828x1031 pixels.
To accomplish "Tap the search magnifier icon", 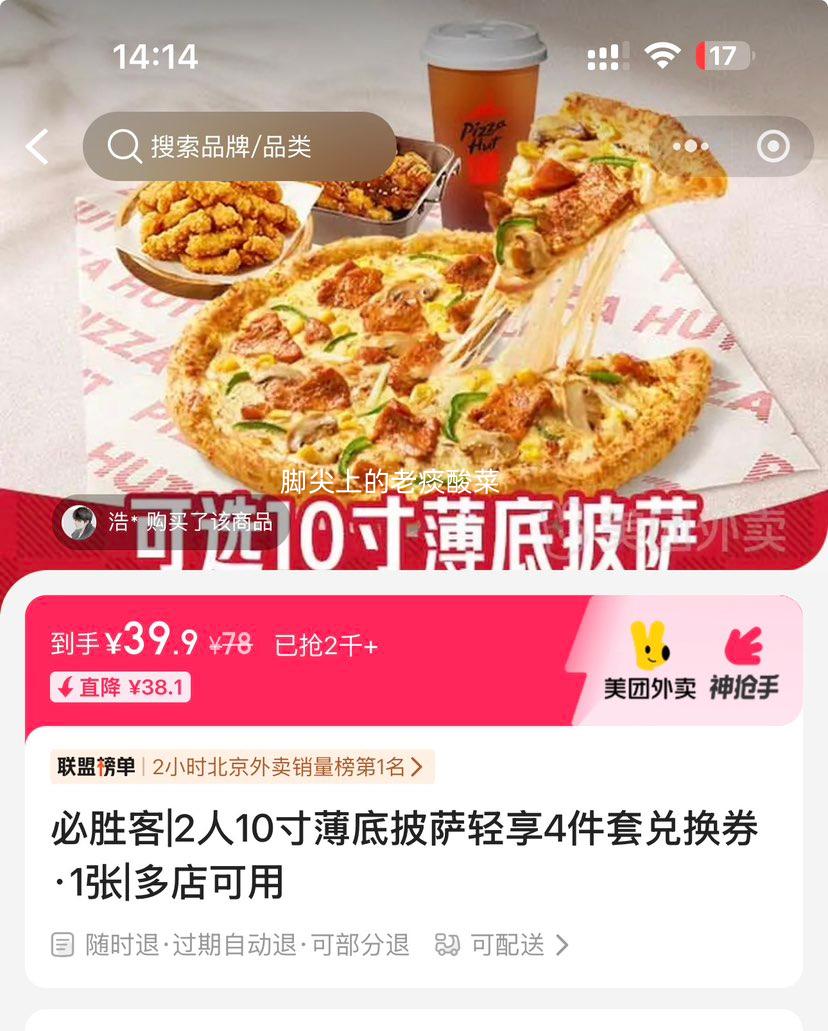I will 122,146.
